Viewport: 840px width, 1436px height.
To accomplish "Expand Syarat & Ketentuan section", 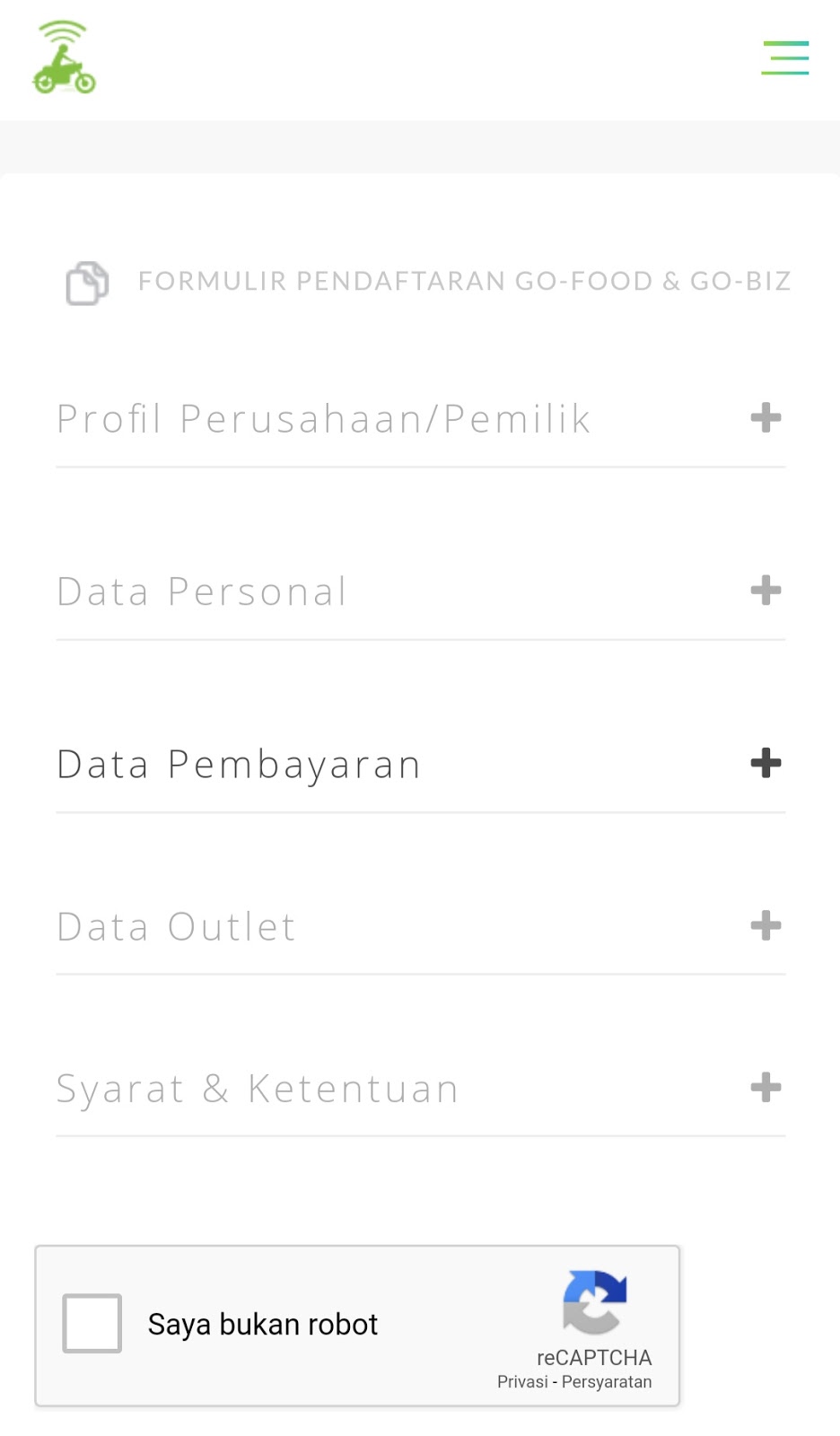I will point(765,1088).
